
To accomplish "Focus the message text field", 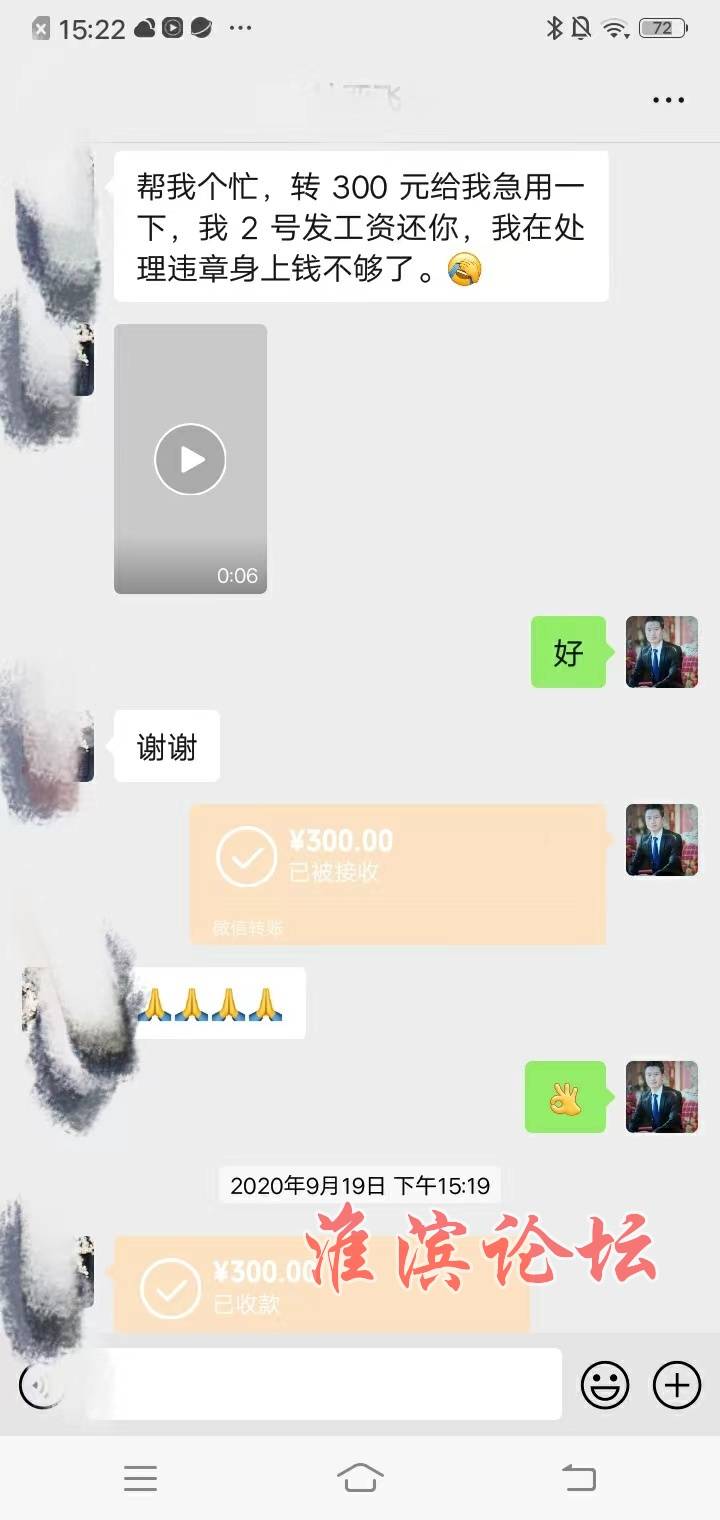I will pyautogui.click(x=330, y=1384).
